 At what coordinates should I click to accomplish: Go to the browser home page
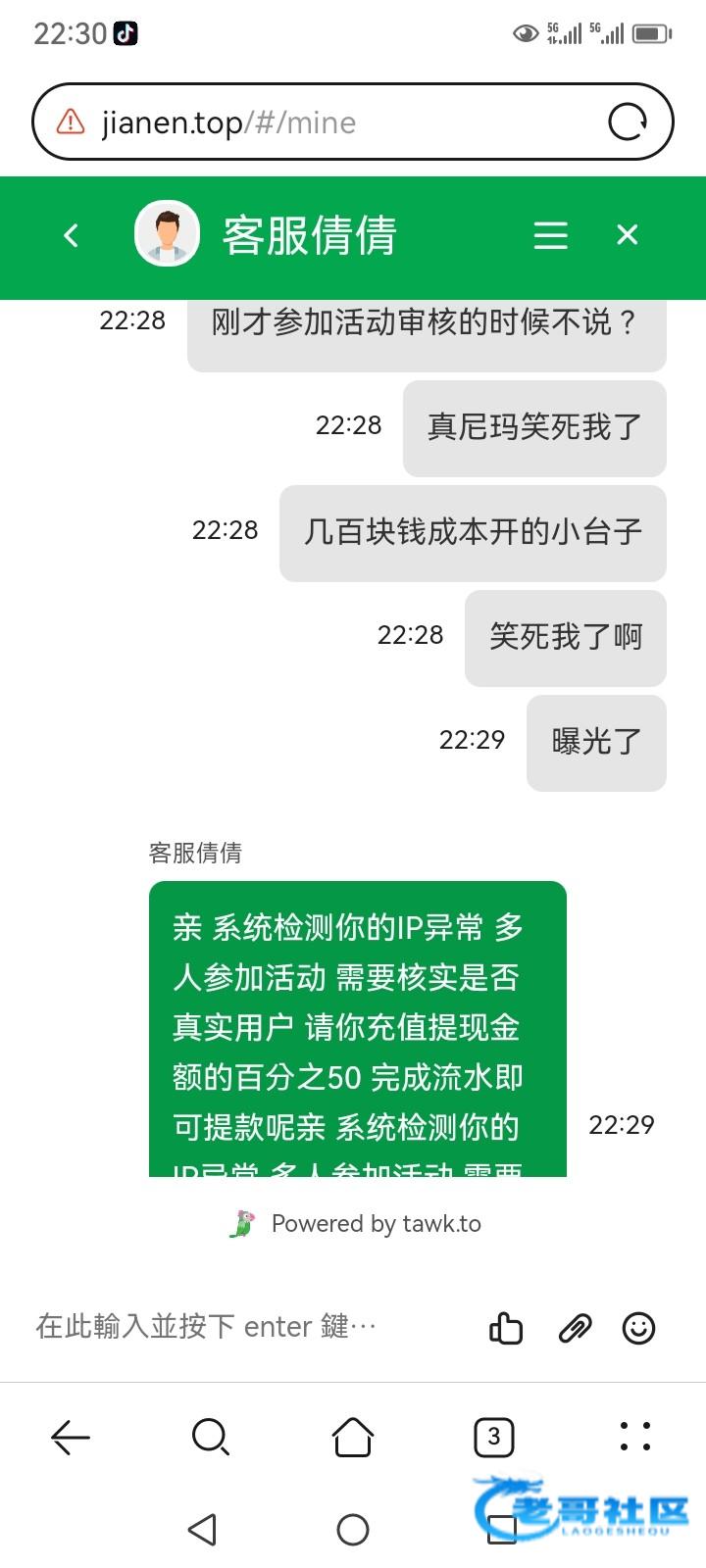[x=353, y=1438]
